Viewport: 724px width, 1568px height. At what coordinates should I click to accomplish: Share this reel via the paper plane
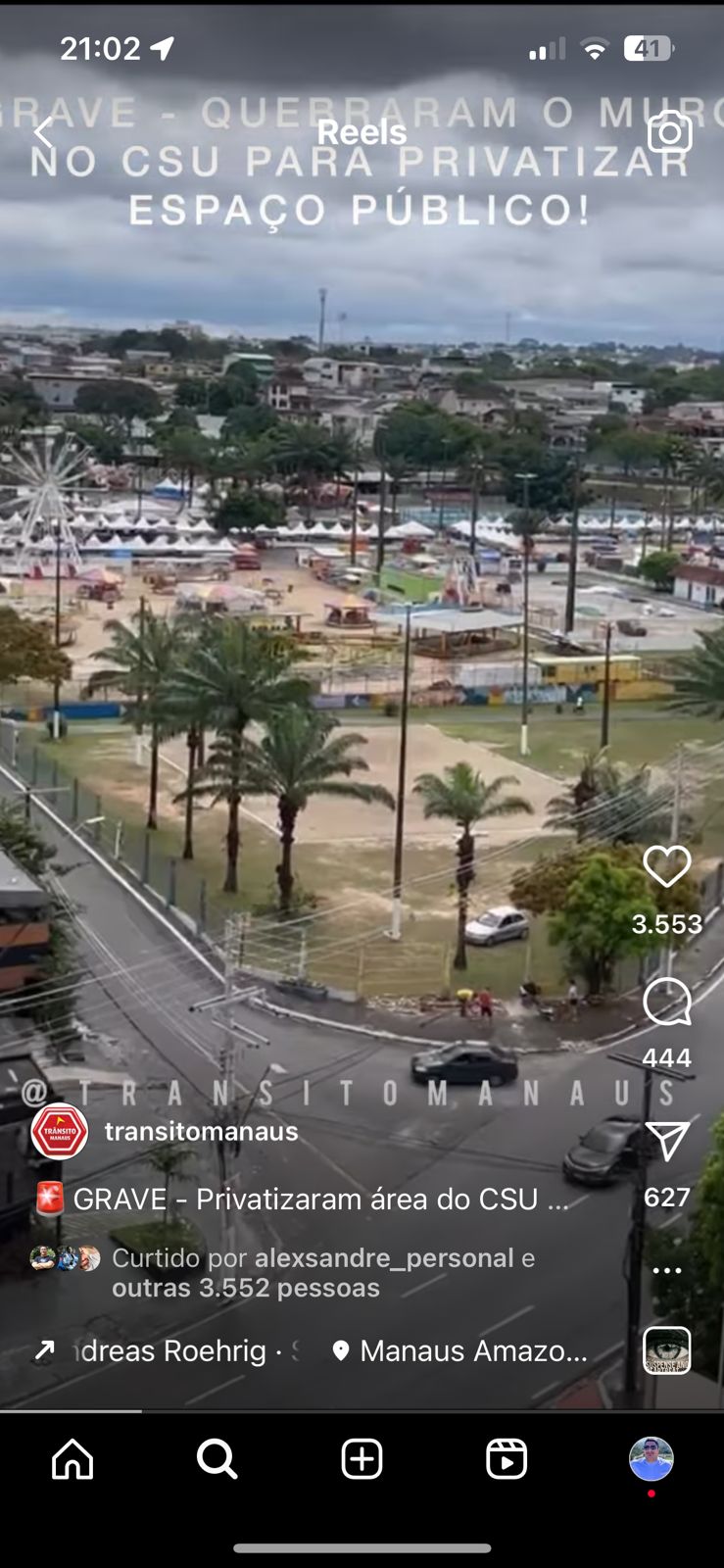[x=666, y=1142]
